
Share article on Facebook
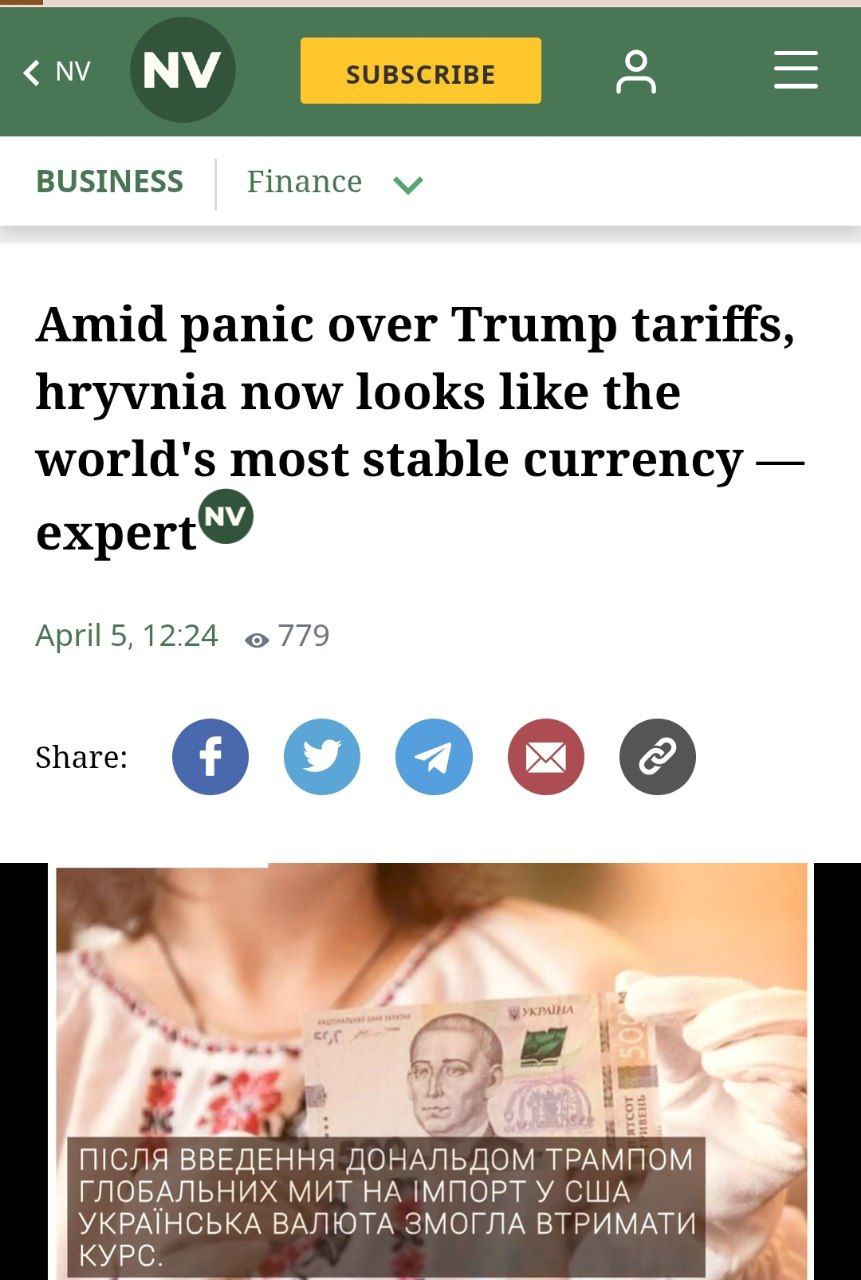click(x=210, y=757)
